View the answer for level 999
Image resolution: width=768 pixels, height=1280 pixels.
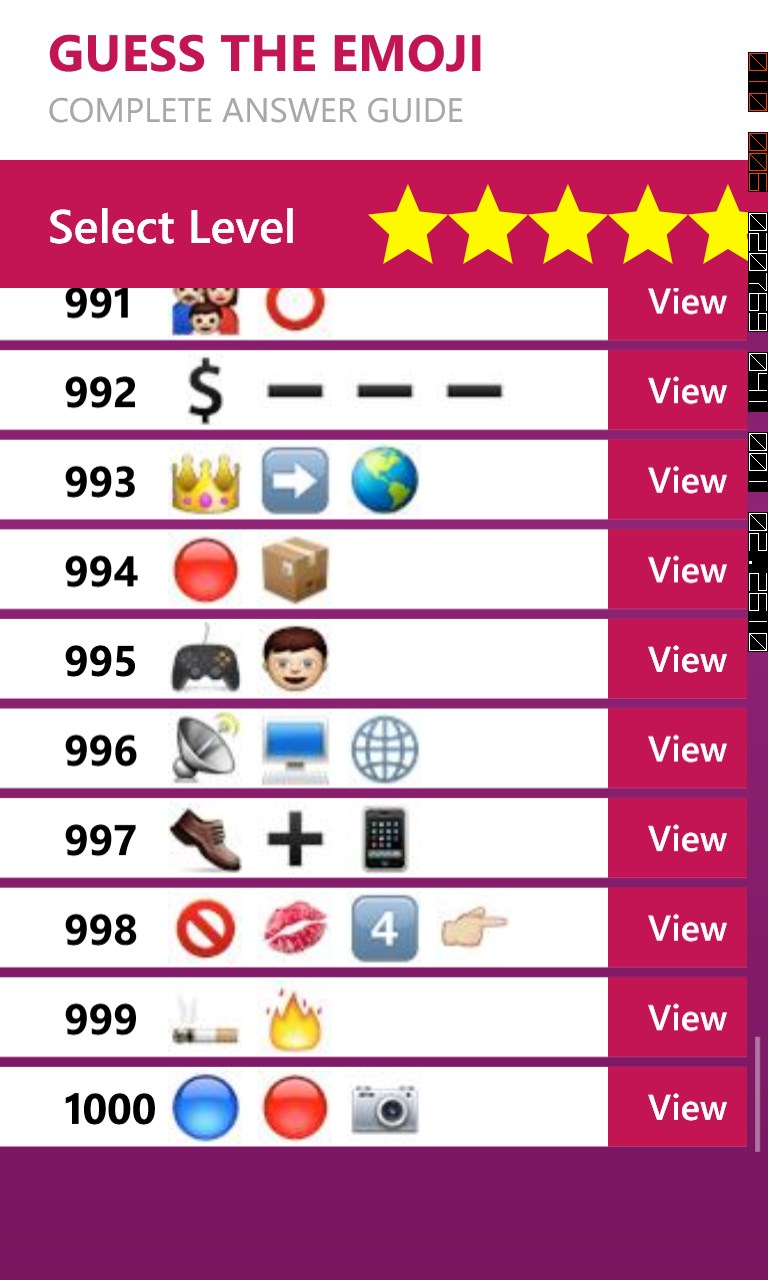click(686, 1018)
